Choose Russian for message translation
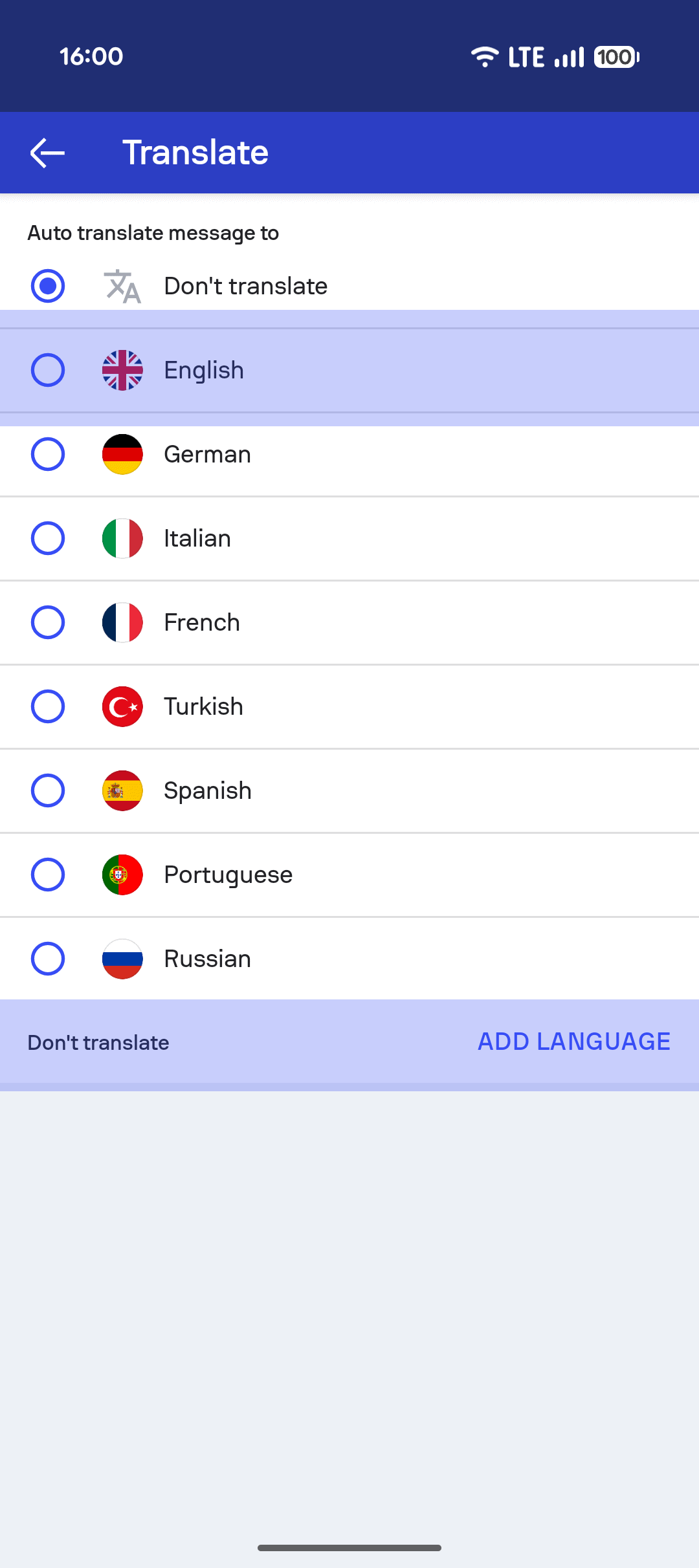This screenshot has height=1568, width=699. point(48,959)
